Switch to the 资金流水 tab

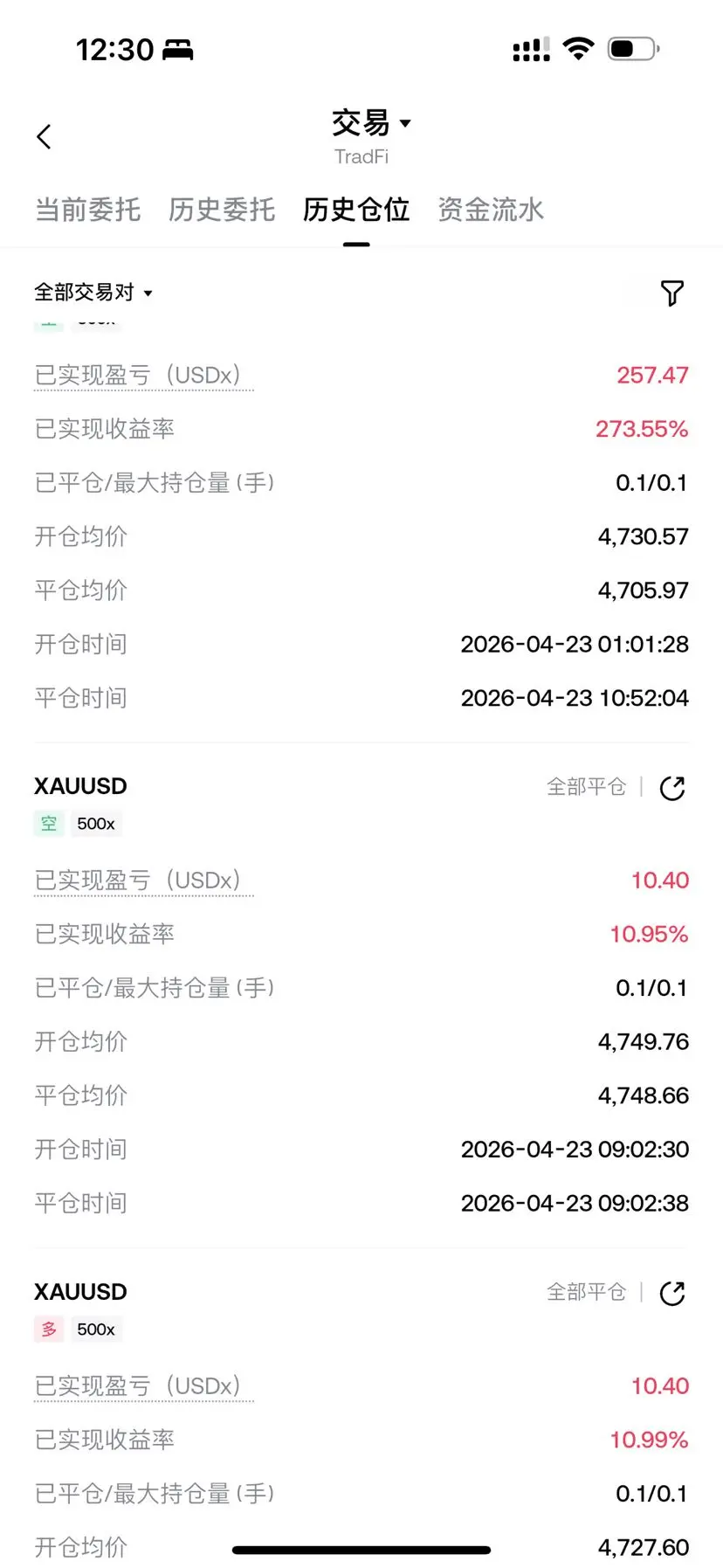click(x=491, y=210)
